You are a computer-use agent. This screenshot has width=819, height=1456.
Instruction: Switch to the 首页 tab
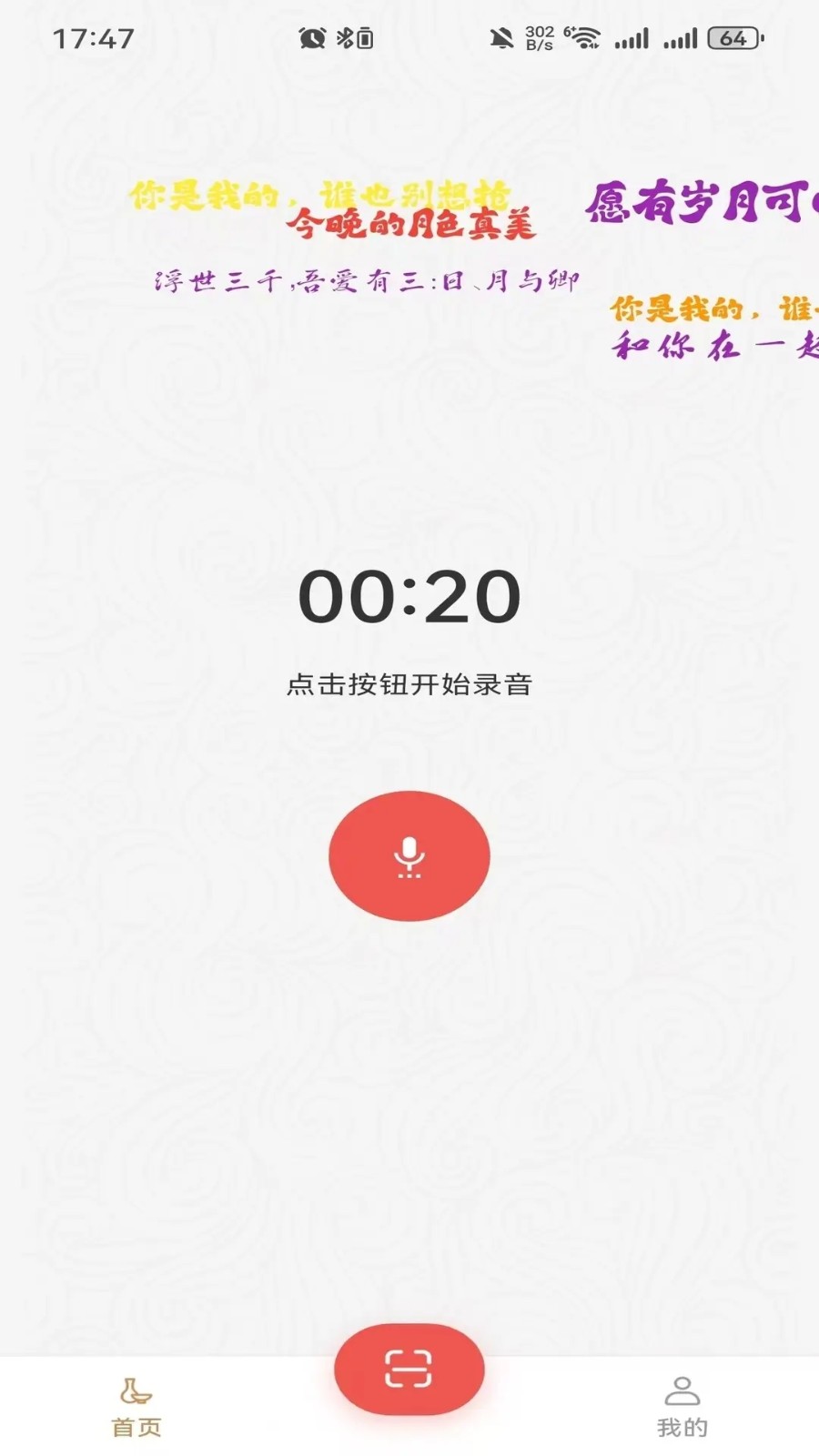click(136, 1407)
